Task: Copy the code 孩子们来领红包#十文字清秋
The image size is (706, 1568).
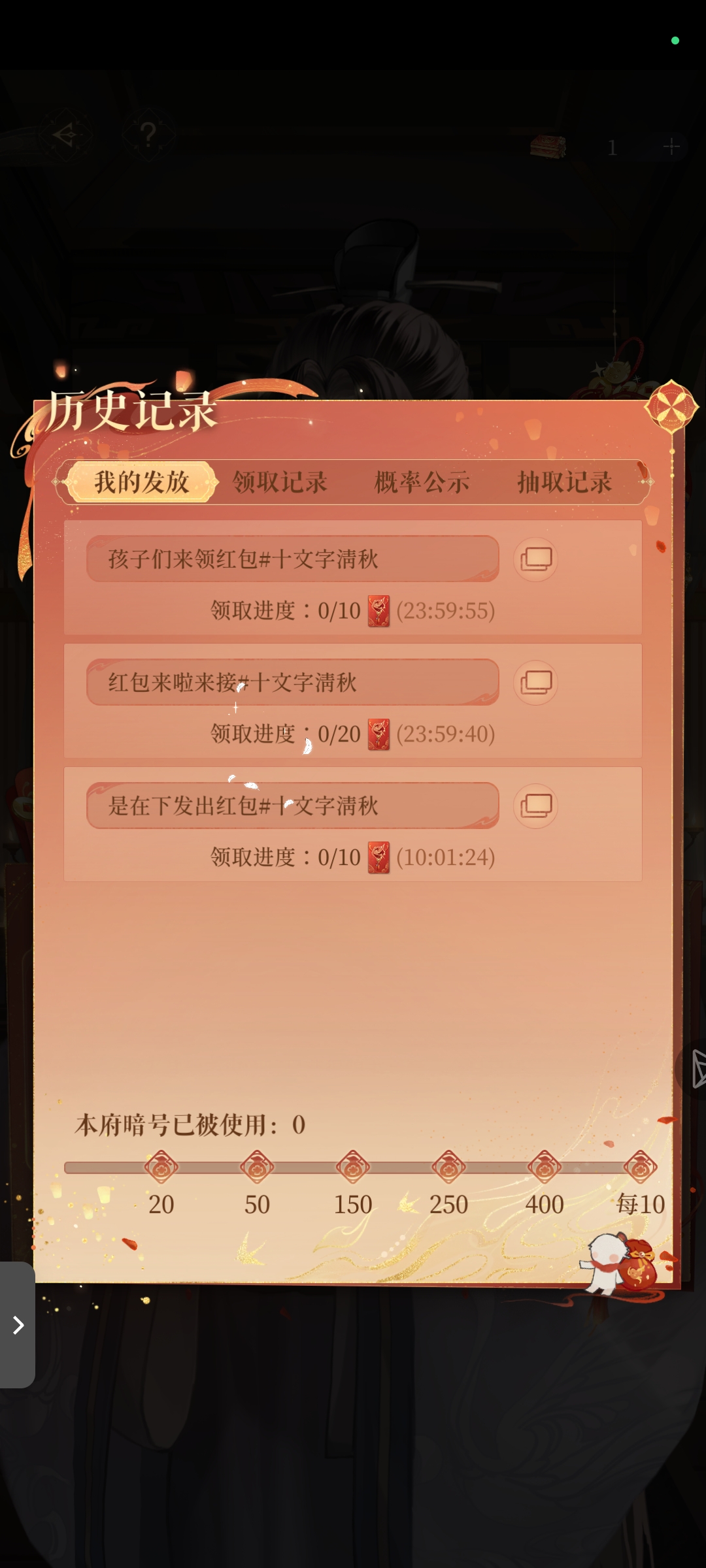Action: click(535, 559)
